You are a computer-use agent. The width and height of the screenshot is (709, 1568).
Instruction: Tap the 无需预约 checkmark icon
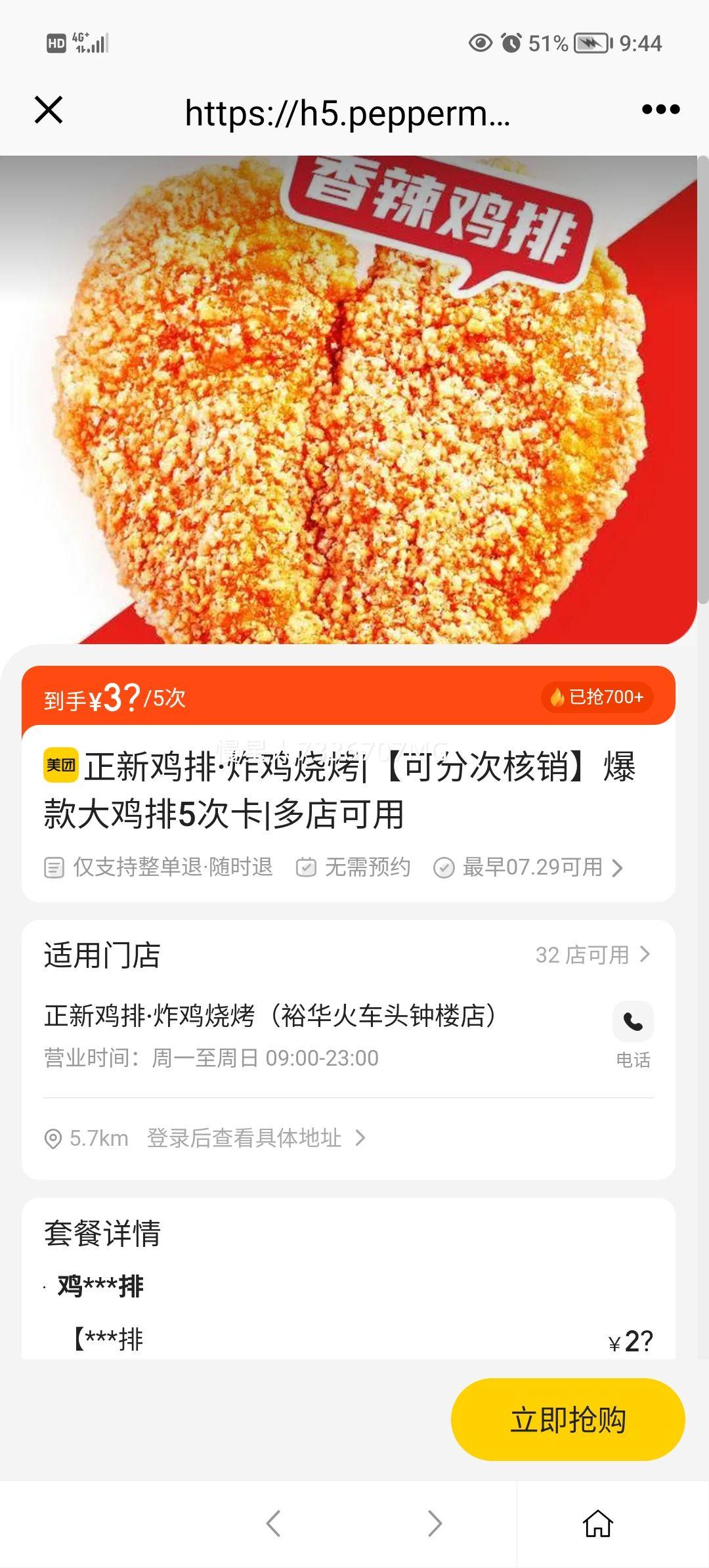306,867
